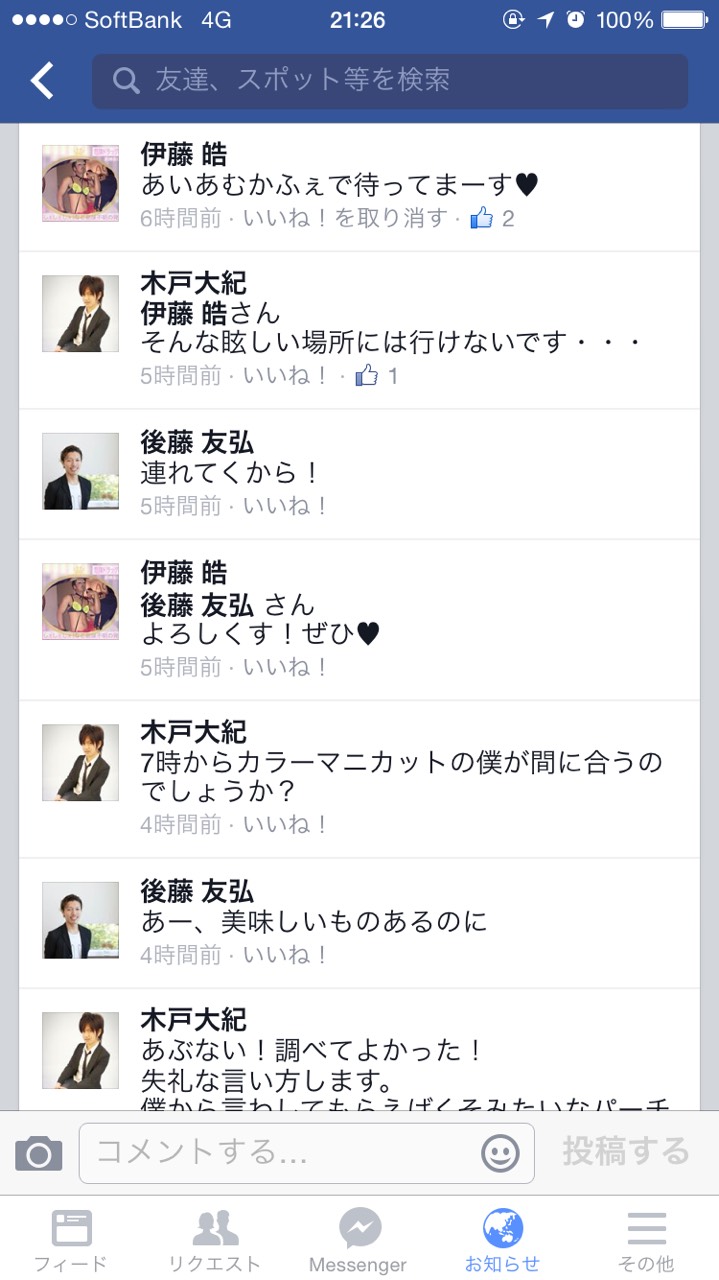
Task: Open the Messenger tab
Action: pyautogui.click(x=358, y=1240)
